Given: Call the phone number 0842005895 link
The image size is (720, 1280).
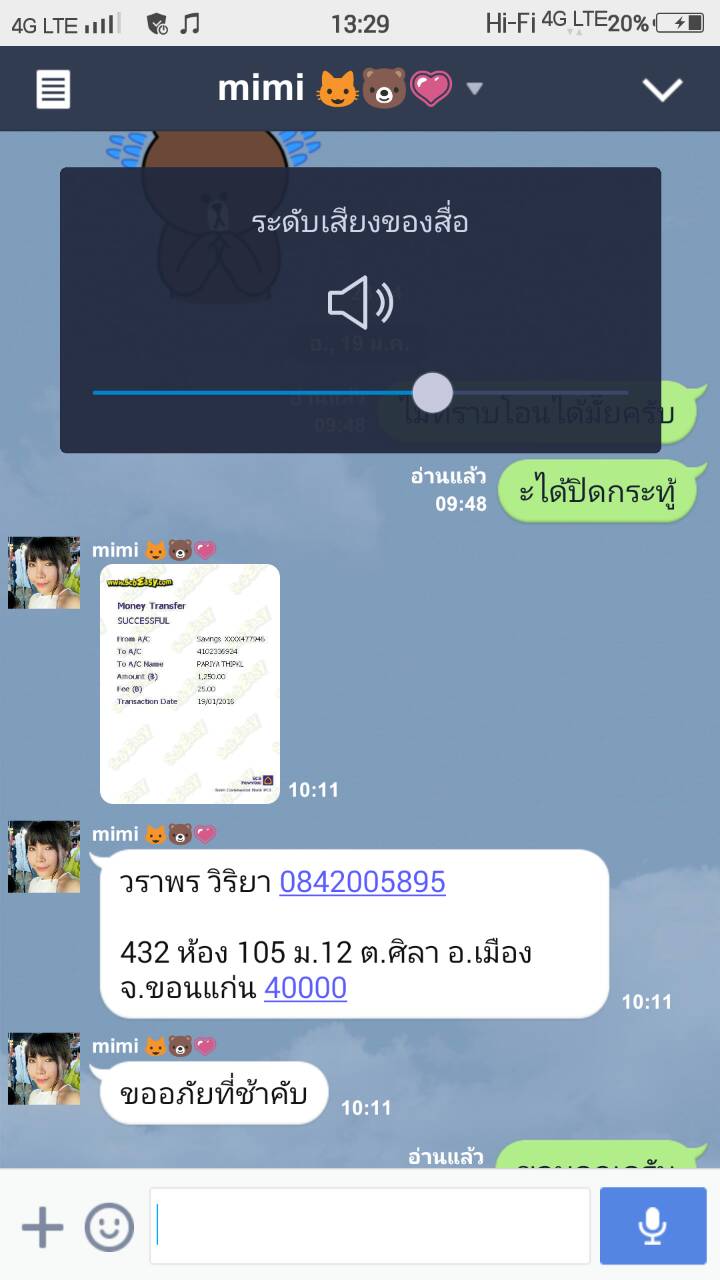Looking at the screenshot, I should [x=362, y=882].
